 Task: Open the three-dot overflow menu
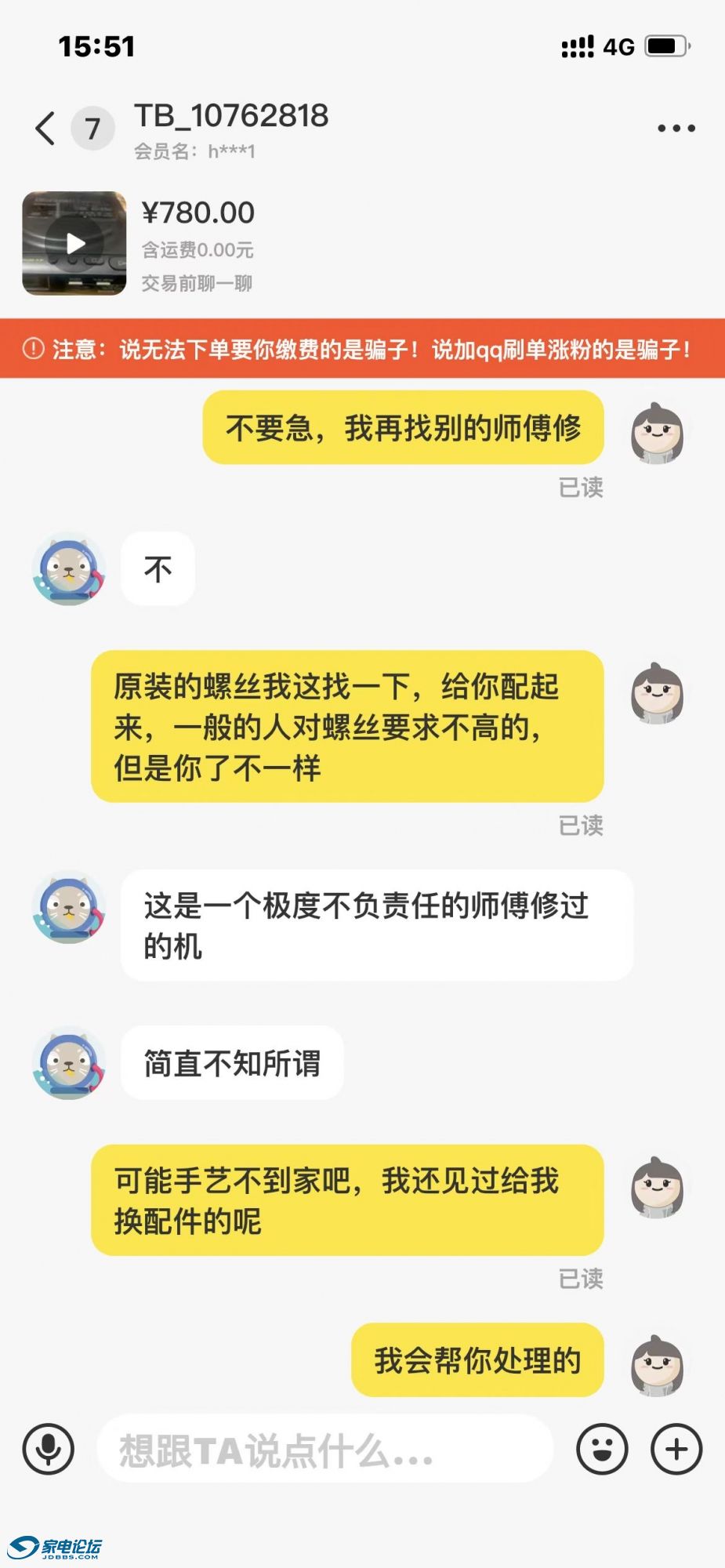[676, 128]
